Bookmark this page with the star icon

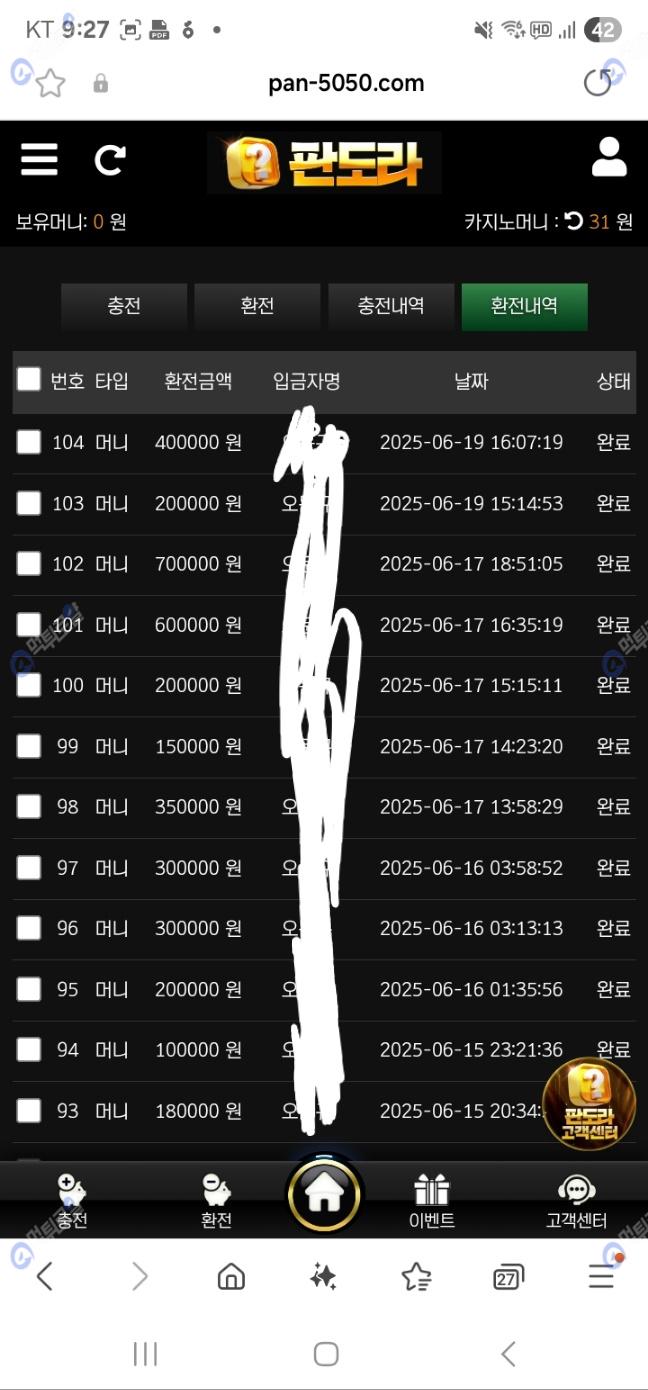(x=50, y=83)
